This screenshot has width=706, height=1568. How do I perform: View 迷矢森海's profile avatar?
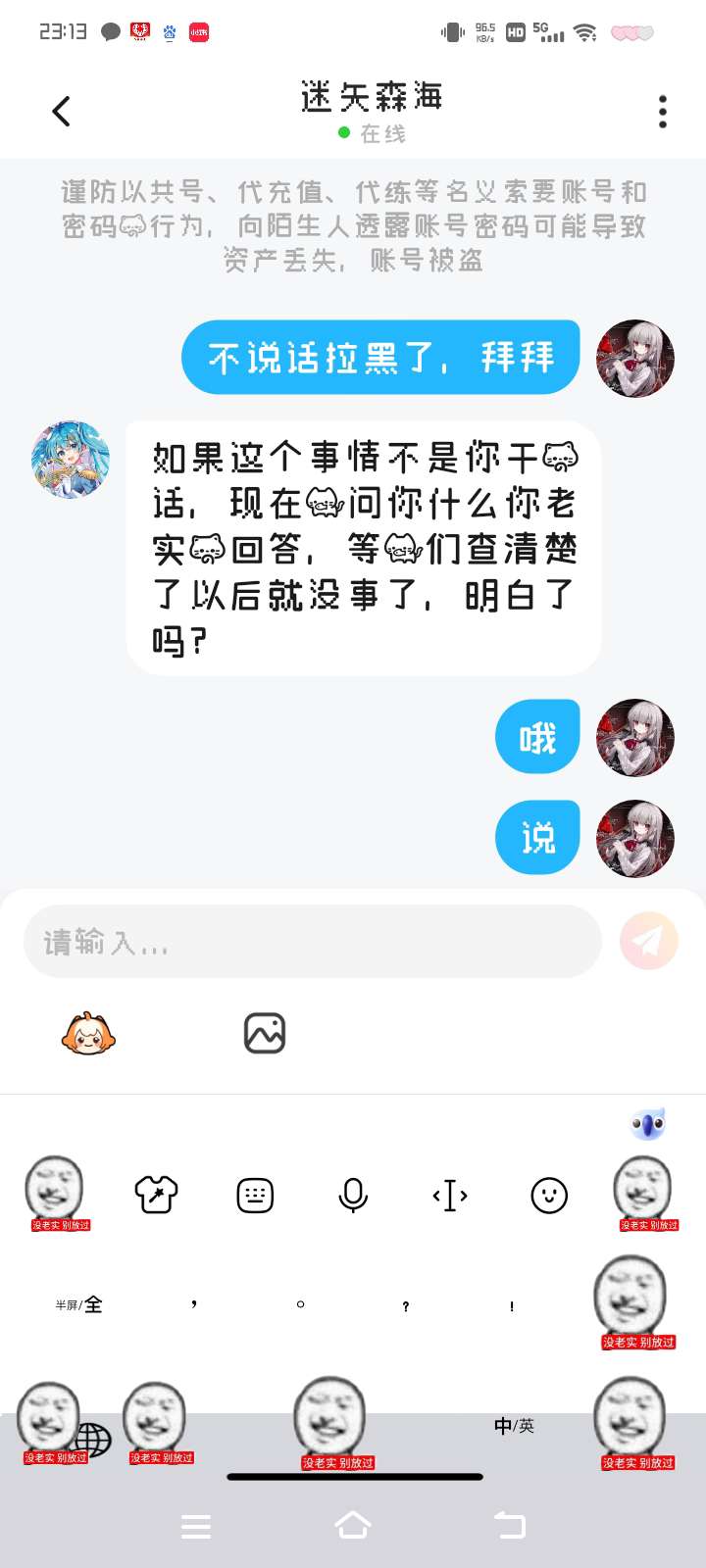click(71, 460)
